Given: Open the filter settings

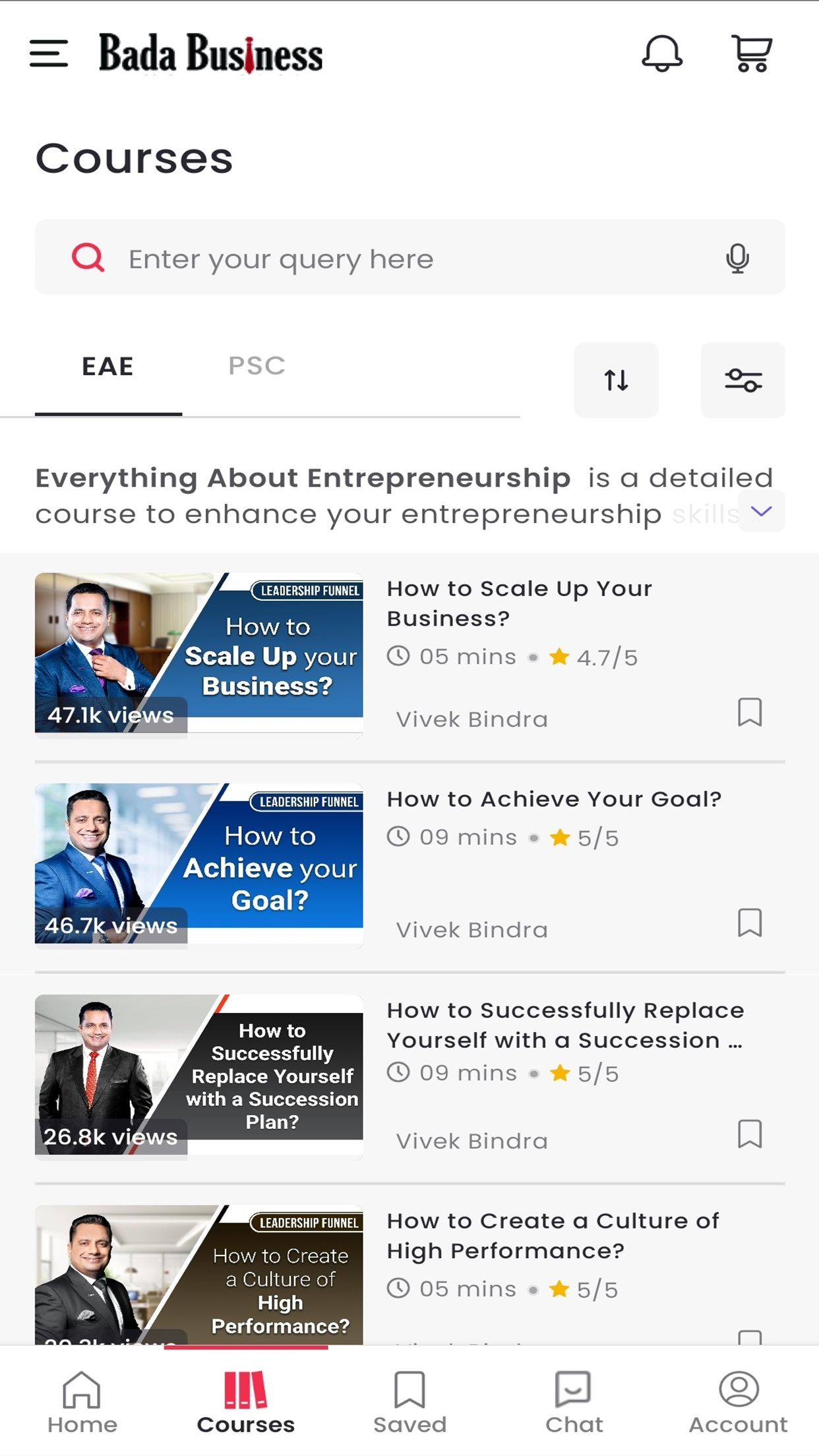Looking at the screenshot, I should 743,380.
